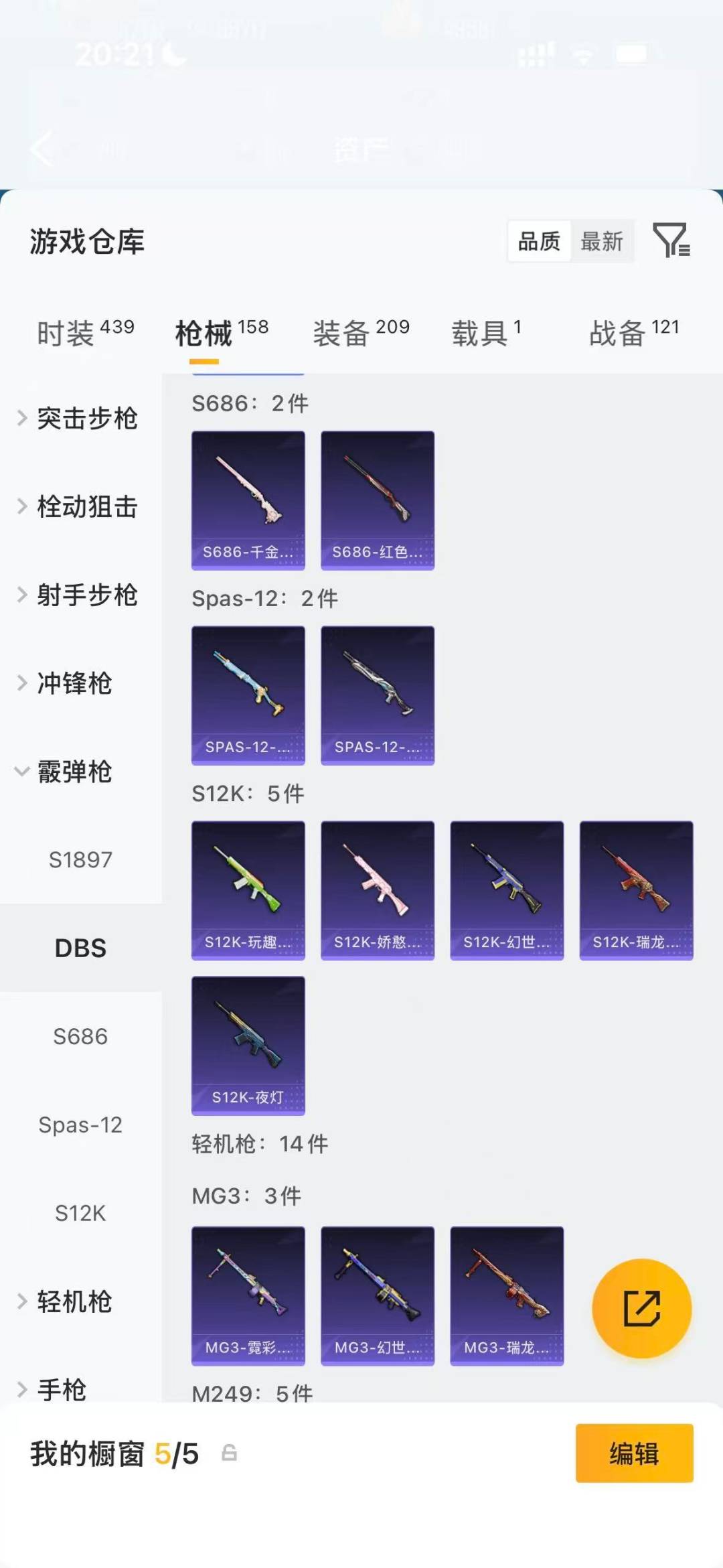Tap the back arrow at the top
The height and width of the screenshot is (1568, 723).
click(x=42, y=149)
